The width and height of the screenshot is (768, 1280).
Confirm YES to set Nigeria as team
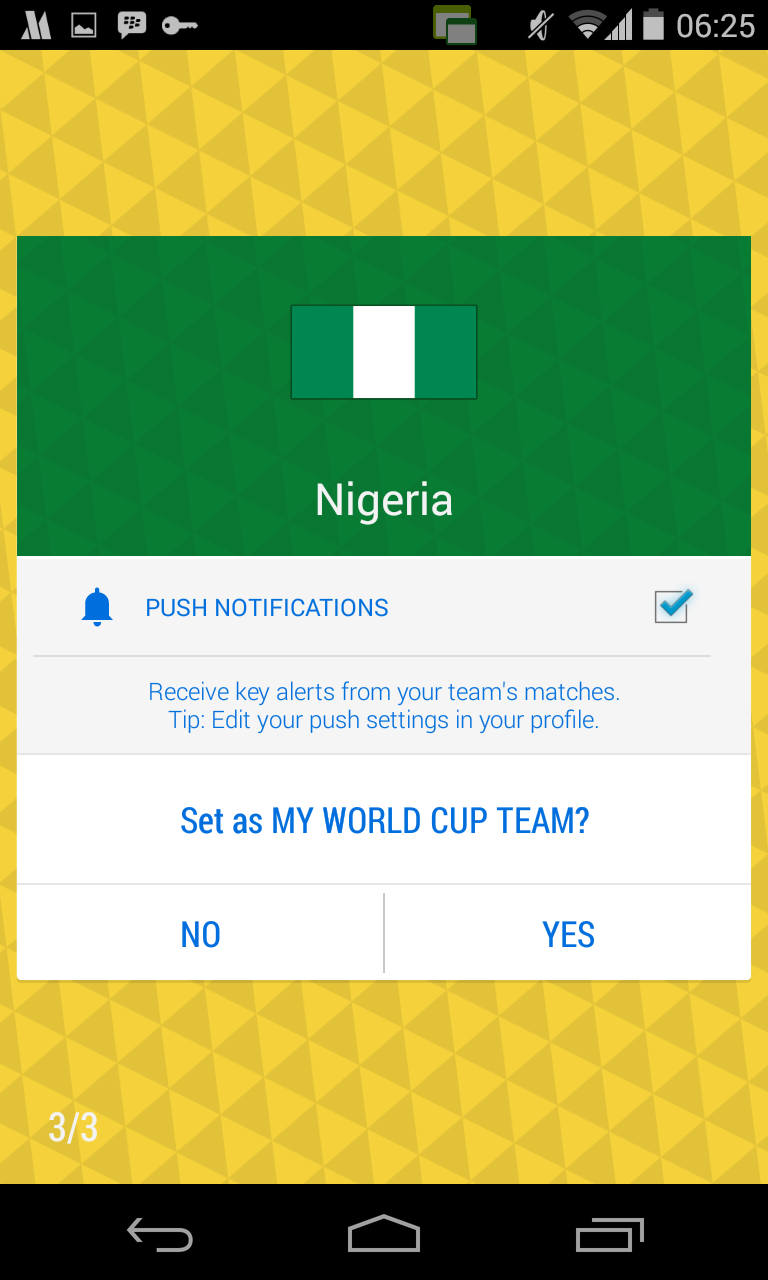pos(568,934)
